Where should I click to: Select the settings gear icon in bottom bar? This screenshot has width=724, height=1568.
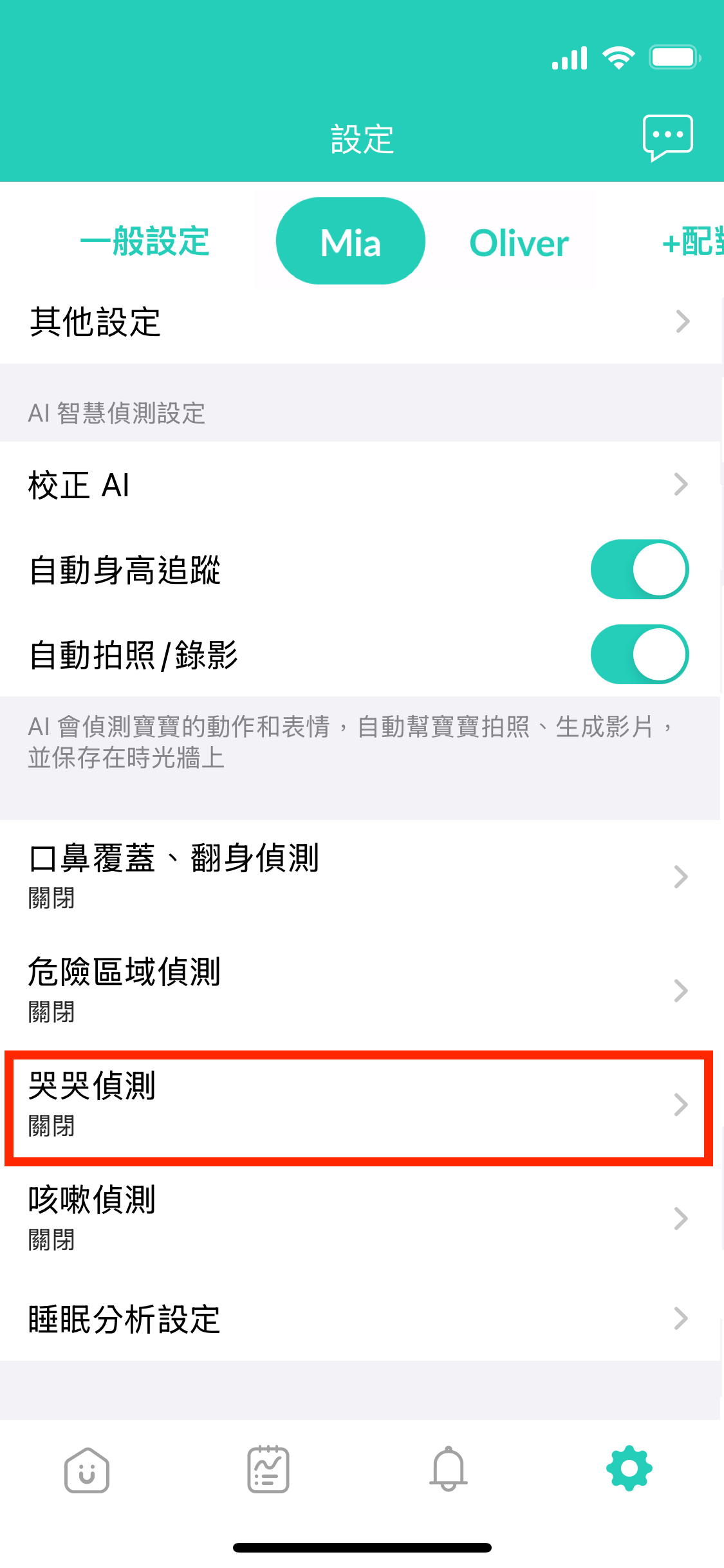629,1470
